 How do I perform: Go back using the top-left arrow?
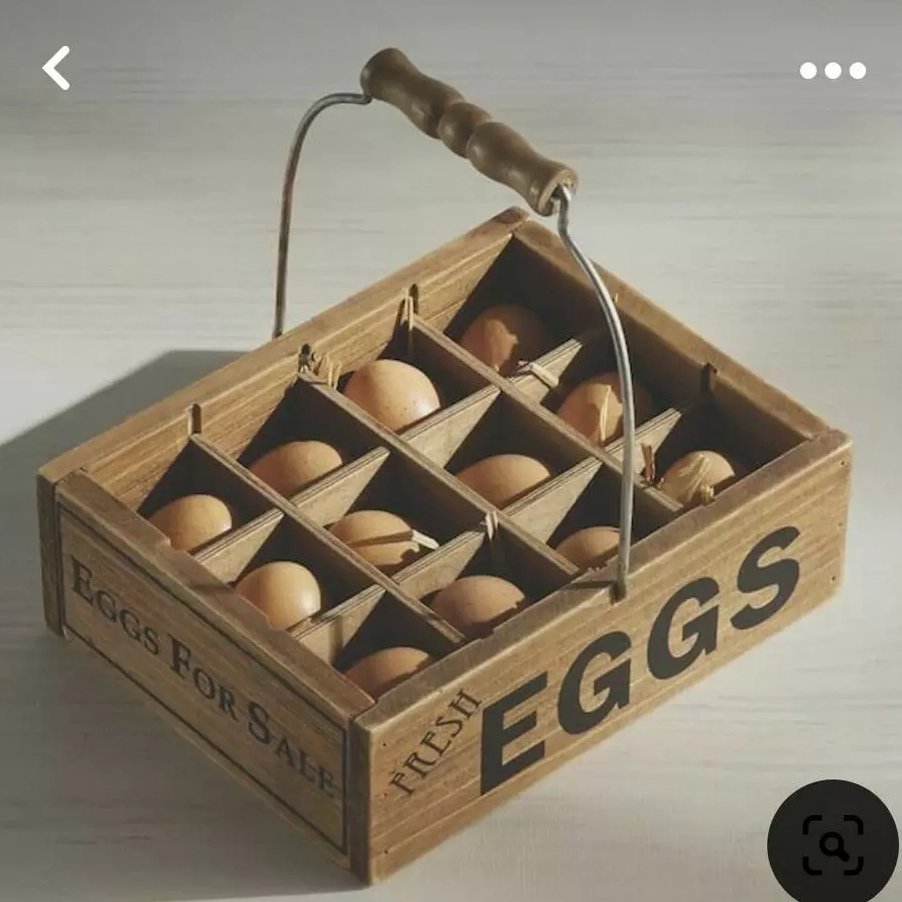[57, 69]
